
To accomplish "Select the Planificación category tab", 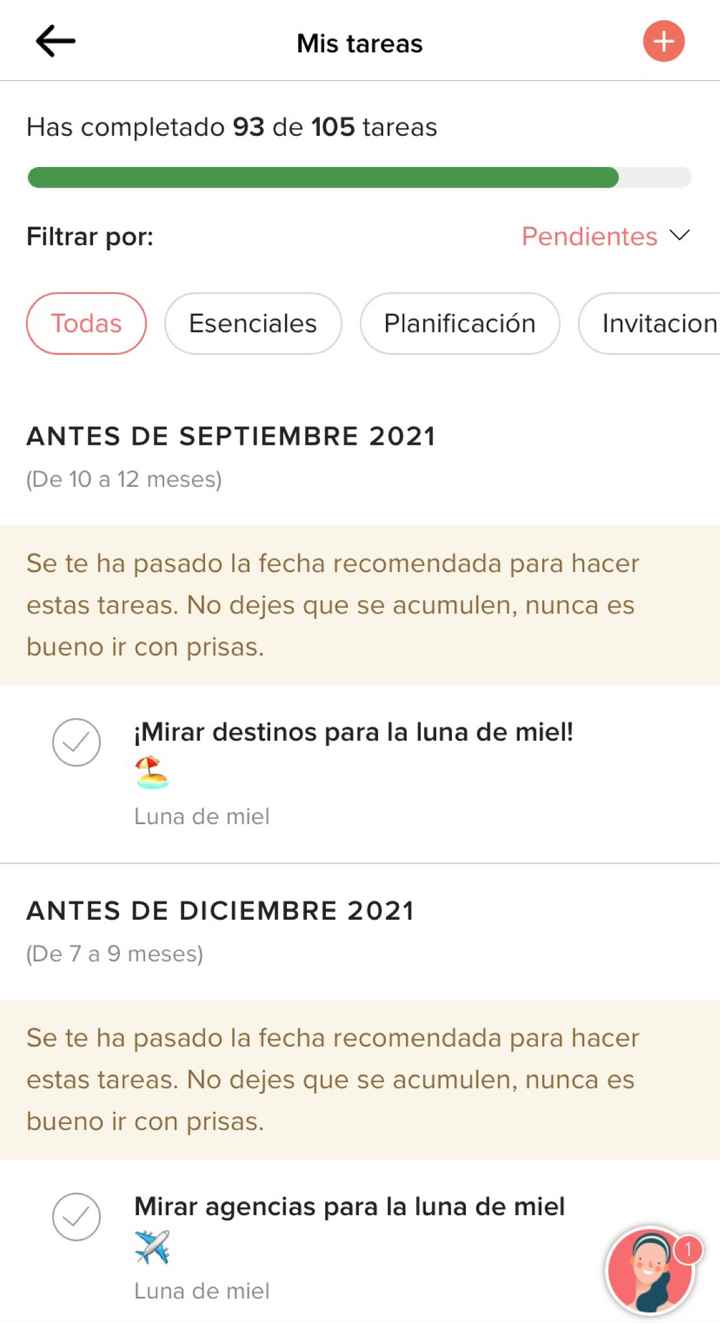I will [460, 323].
